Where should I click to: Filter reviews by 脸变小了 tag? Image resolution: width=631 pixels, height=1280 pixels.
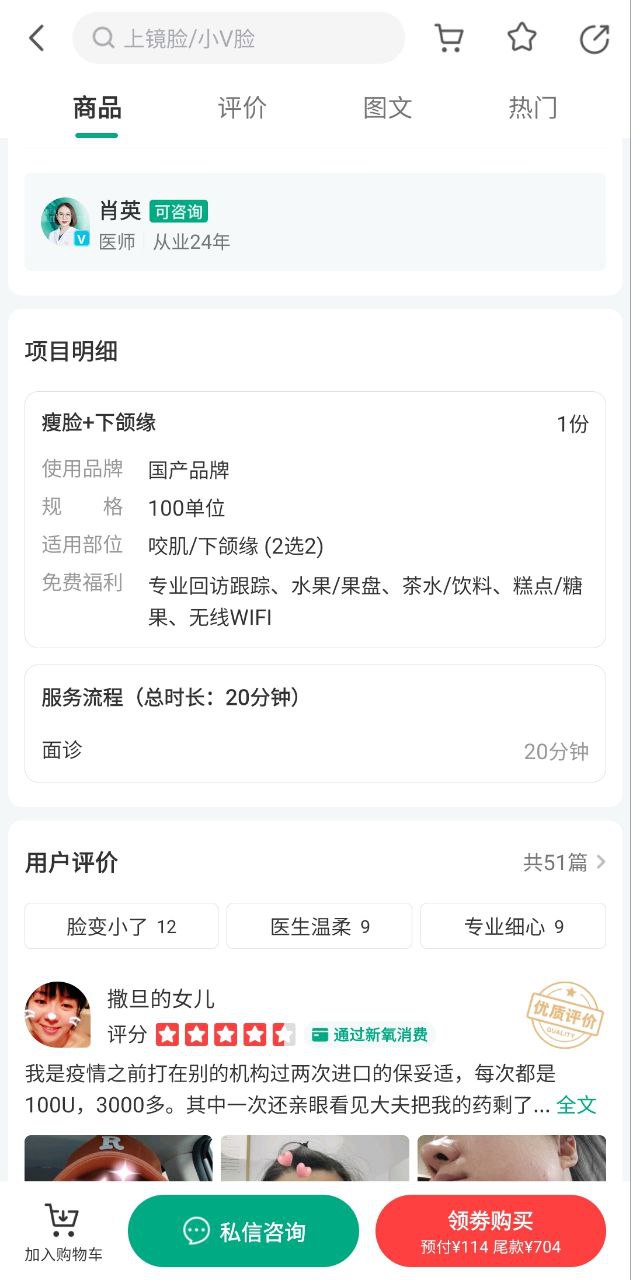pos(121,926)
